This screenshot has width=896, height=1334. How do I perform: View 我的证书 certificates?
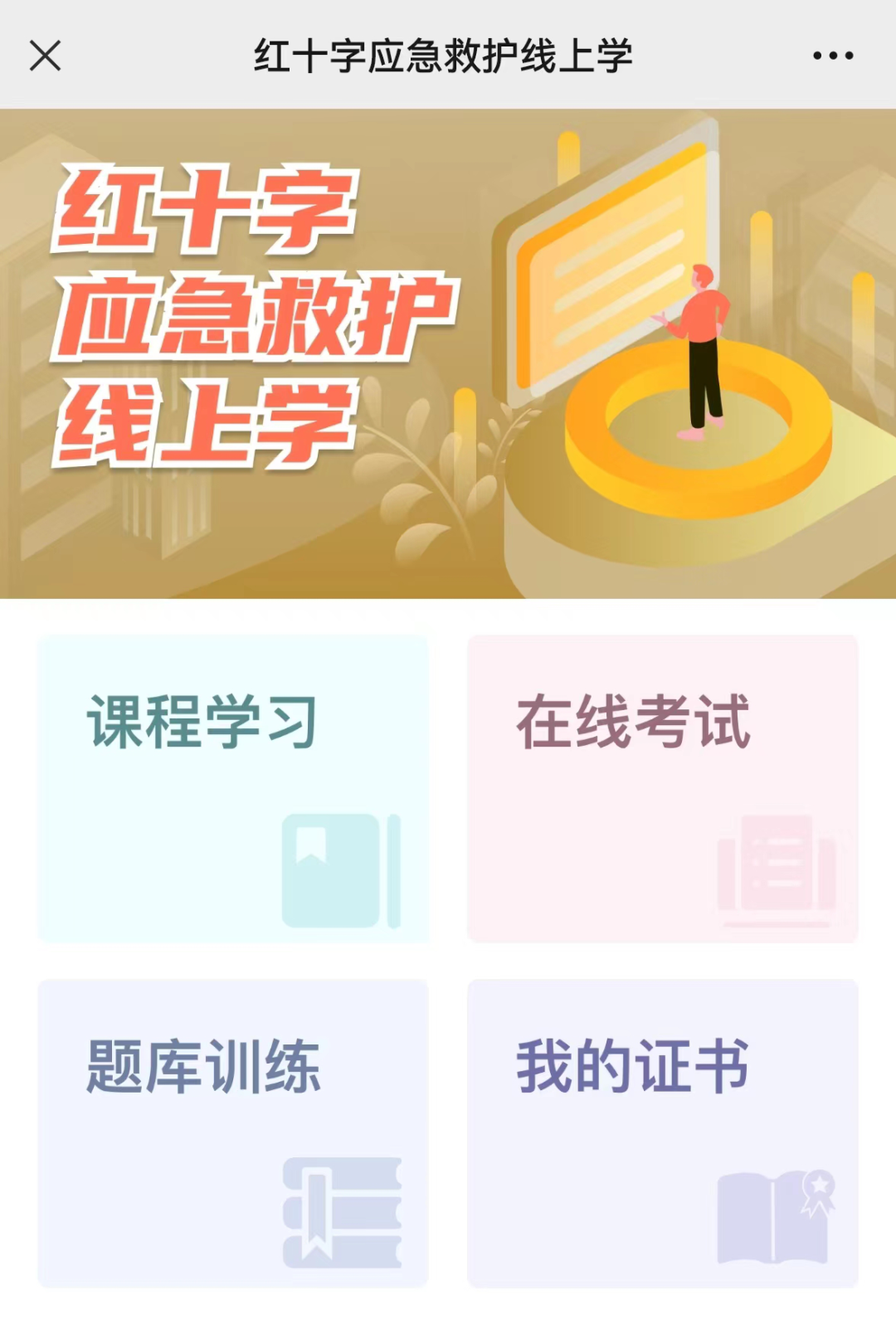tap(662, 1132)
